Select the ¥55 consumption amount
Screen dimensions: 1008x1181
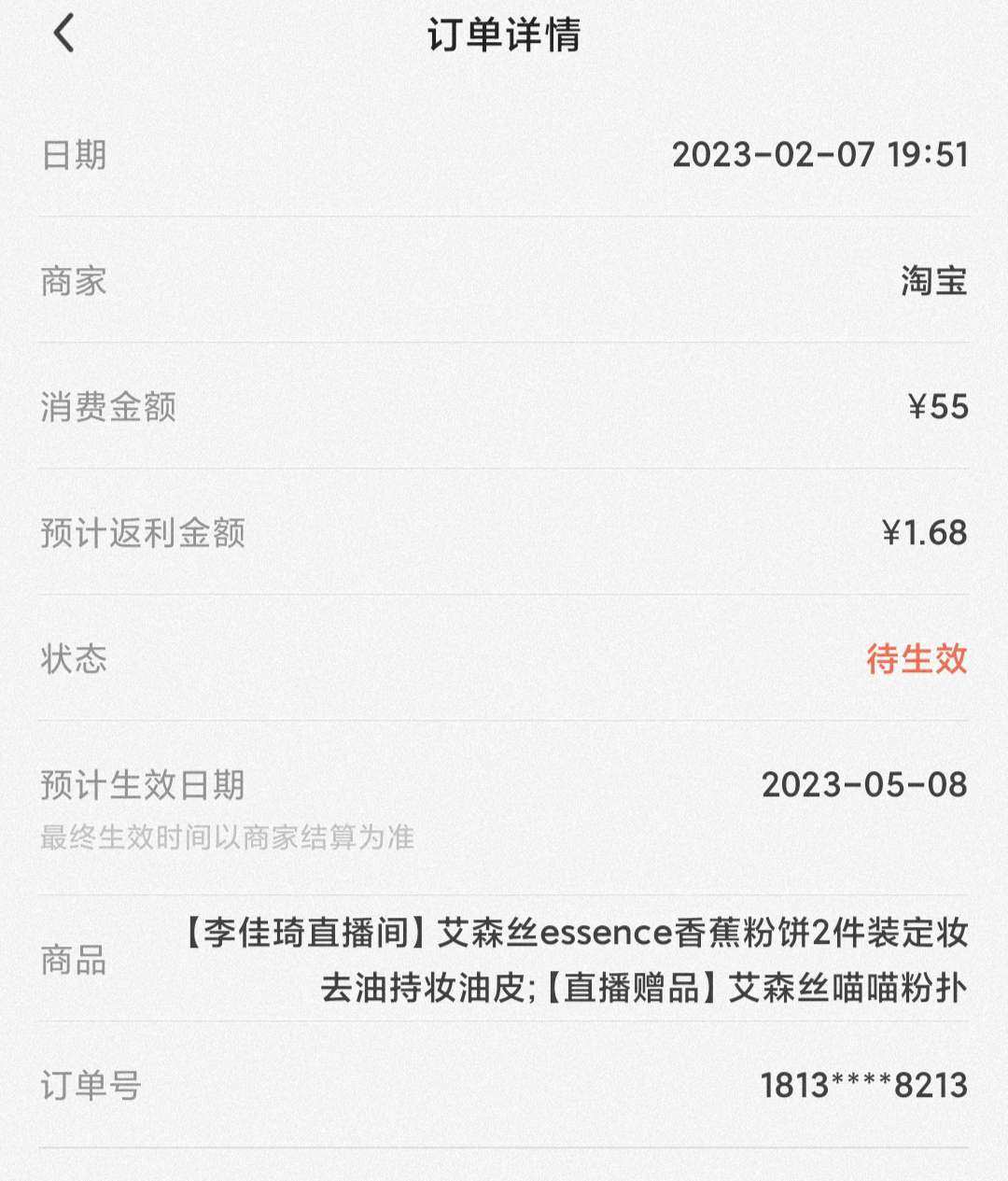(935, 406)
